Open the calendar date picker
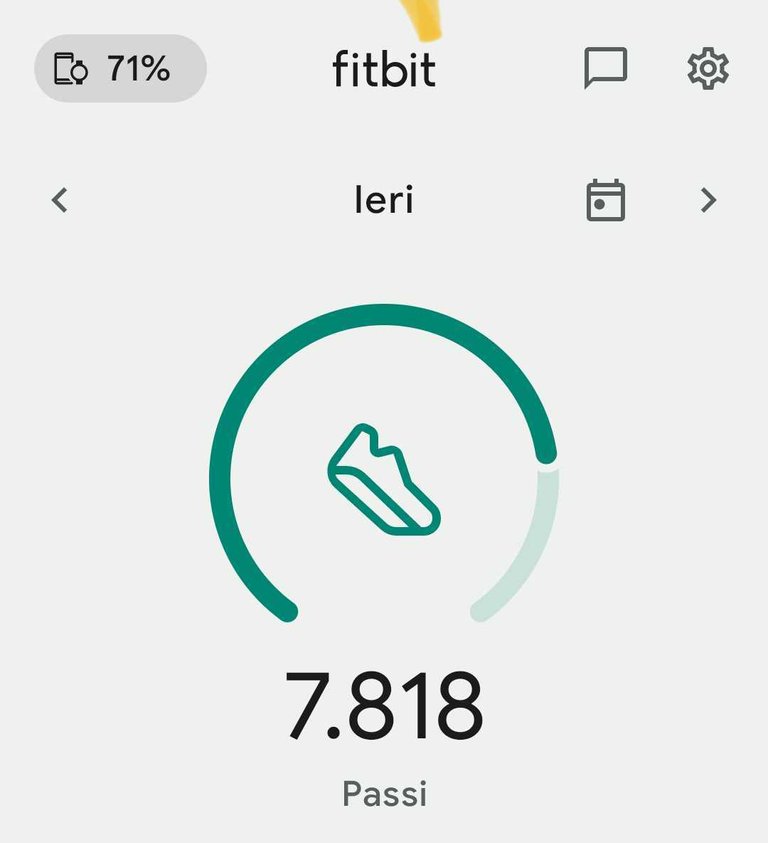 click(605, 201)
